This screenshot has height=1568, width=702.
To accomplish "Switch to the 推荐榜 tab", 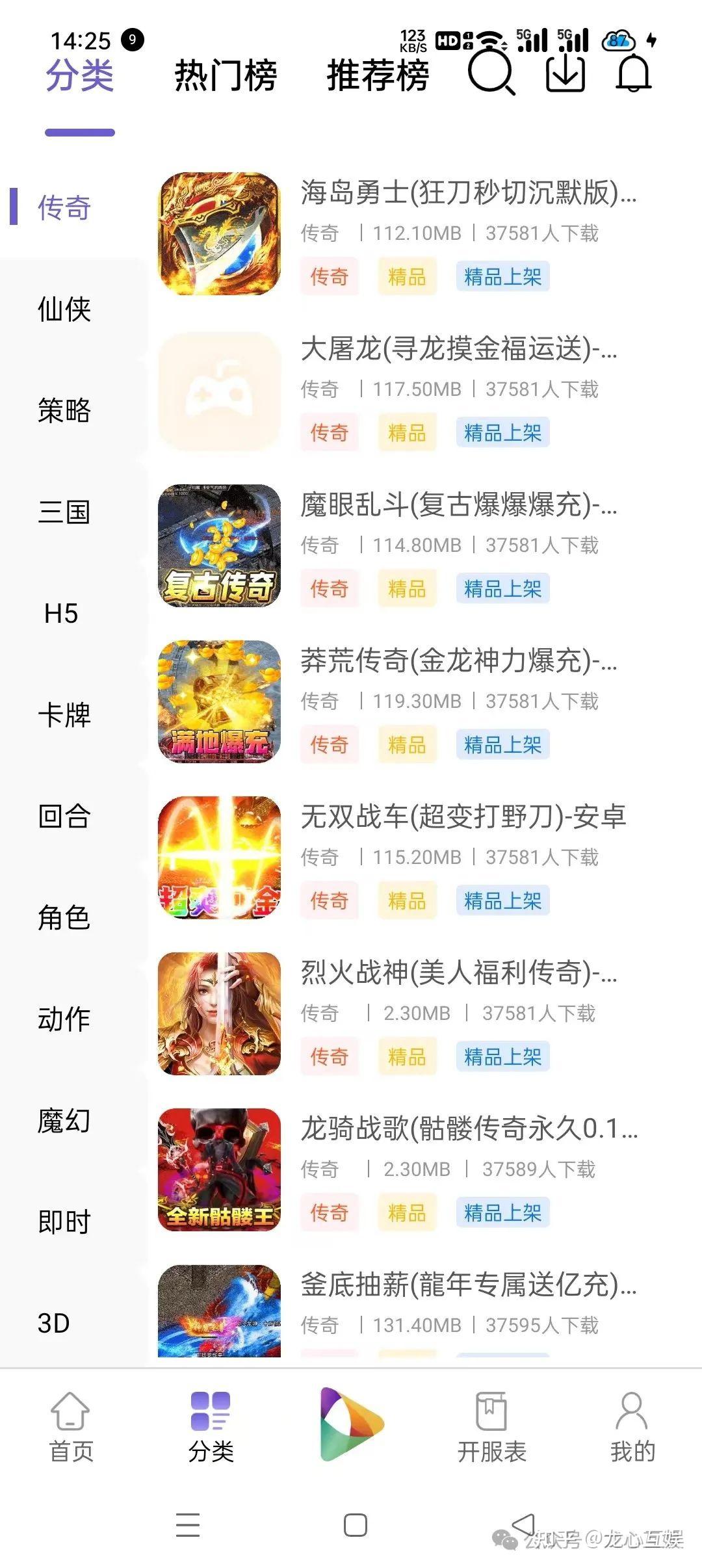I will pos(378,75).
